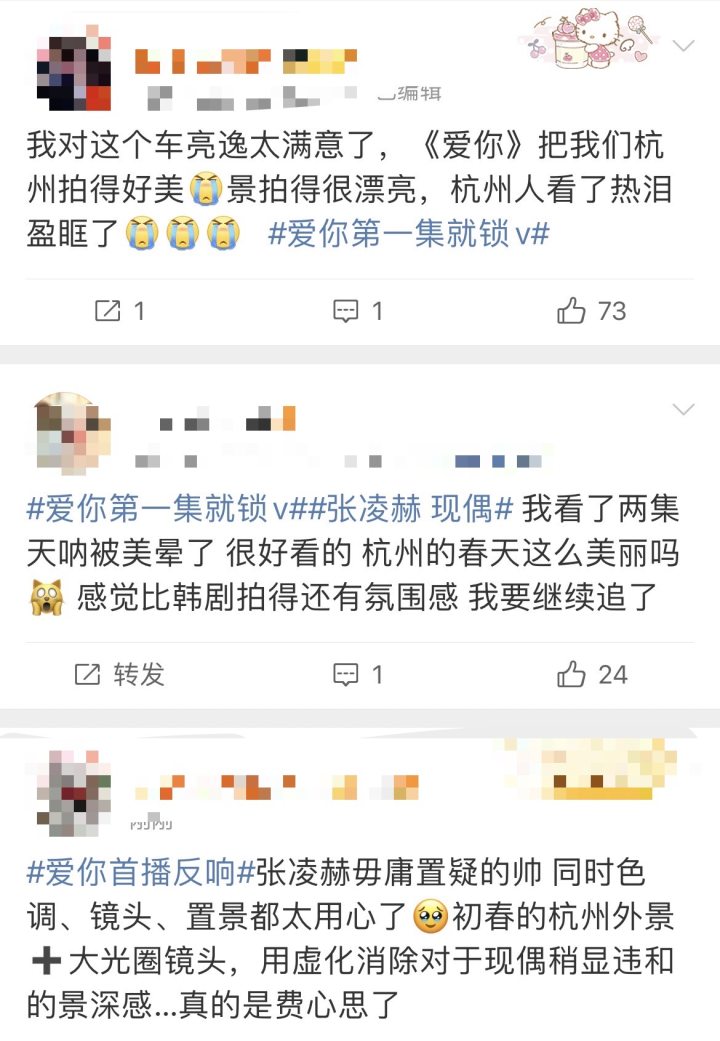Repost the post with 73 likes
The image size is (720, 1041).
(120, 311)
